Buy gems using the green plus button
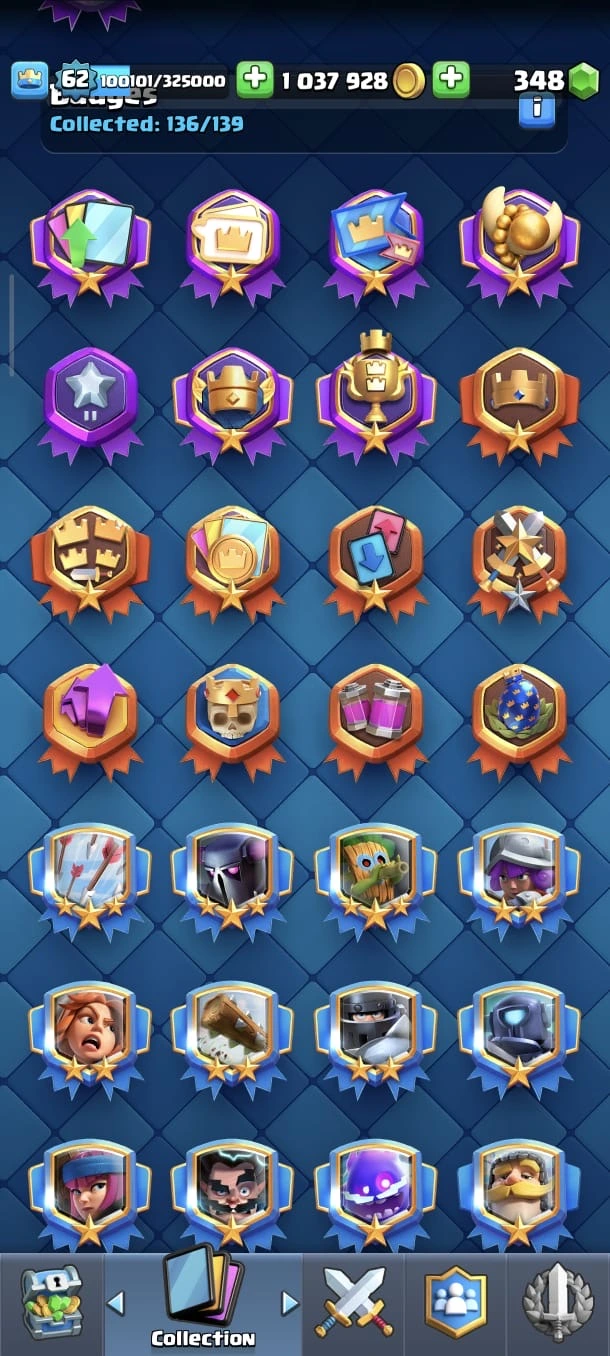This screenshot has width=610, height=1356. (451, 81)
